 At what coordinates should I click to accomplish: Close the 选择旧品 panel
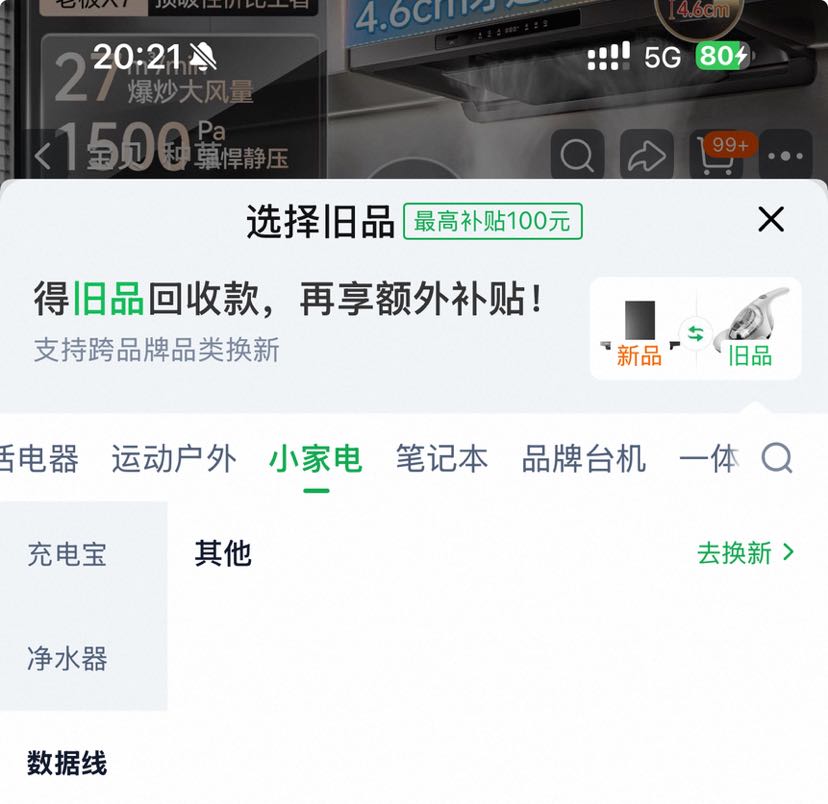click(x=771, y=219)
